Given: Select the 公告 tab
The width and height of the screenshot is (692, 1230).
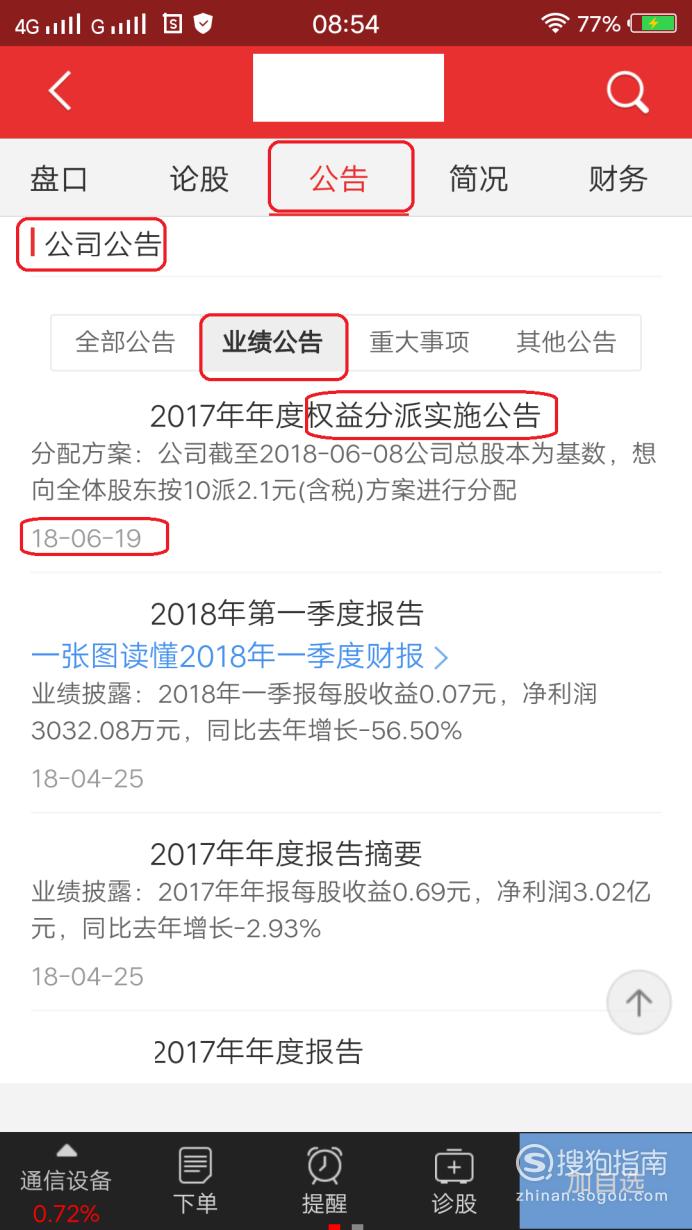Looking at the screenshot, I should pyautogui.click(x=339, y=179).
